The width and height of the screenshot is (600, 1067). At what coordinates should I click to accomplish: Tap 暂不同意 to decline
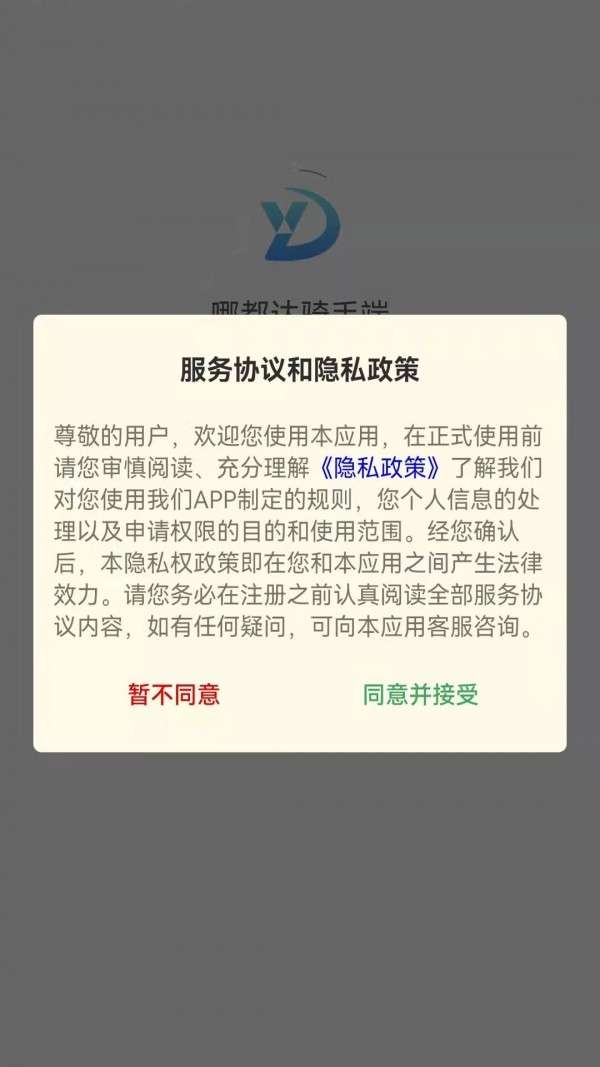(174, 695)
